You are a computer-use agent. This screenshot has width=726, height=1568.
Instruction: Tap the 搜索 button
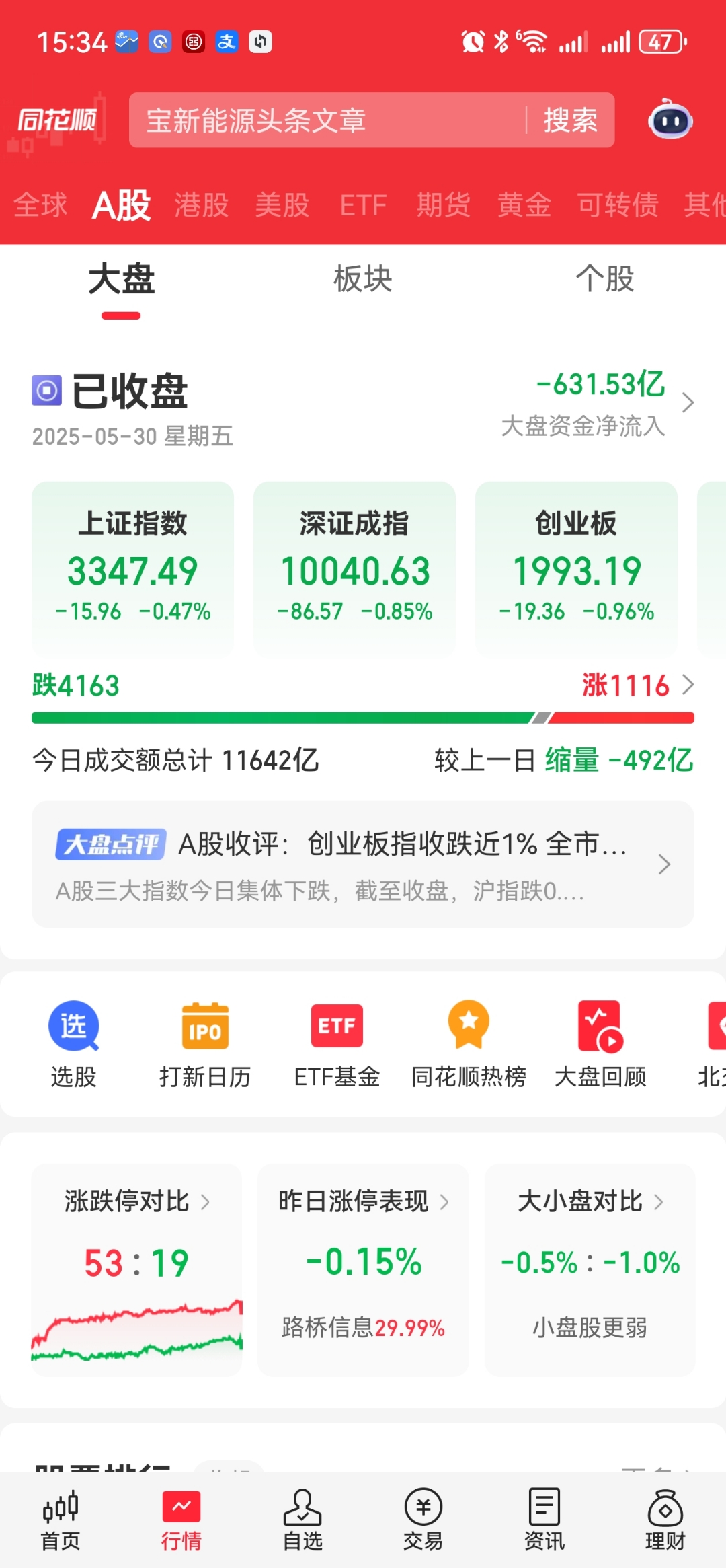(x=570, y=120)
